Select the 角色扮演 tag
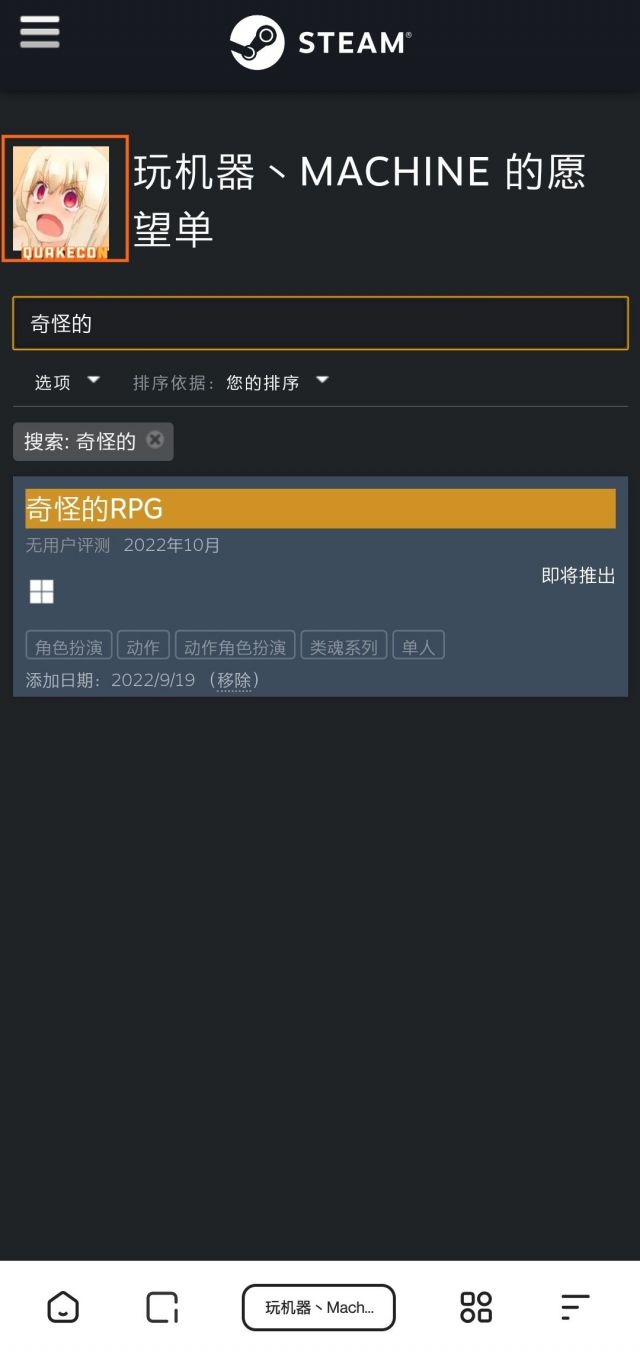640x1352 pixels. (69, 646)
